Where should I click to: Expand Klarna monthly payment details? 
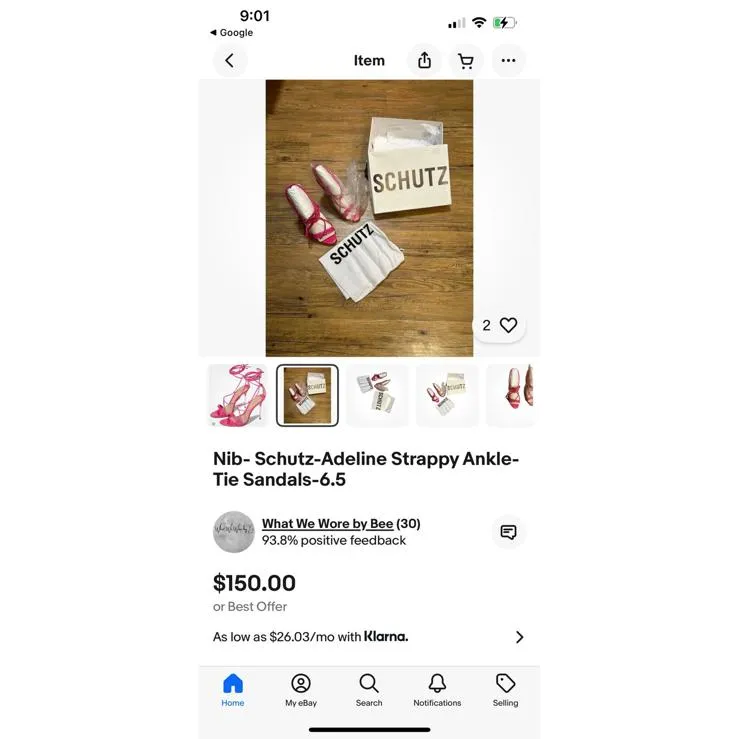coord(519,637)
